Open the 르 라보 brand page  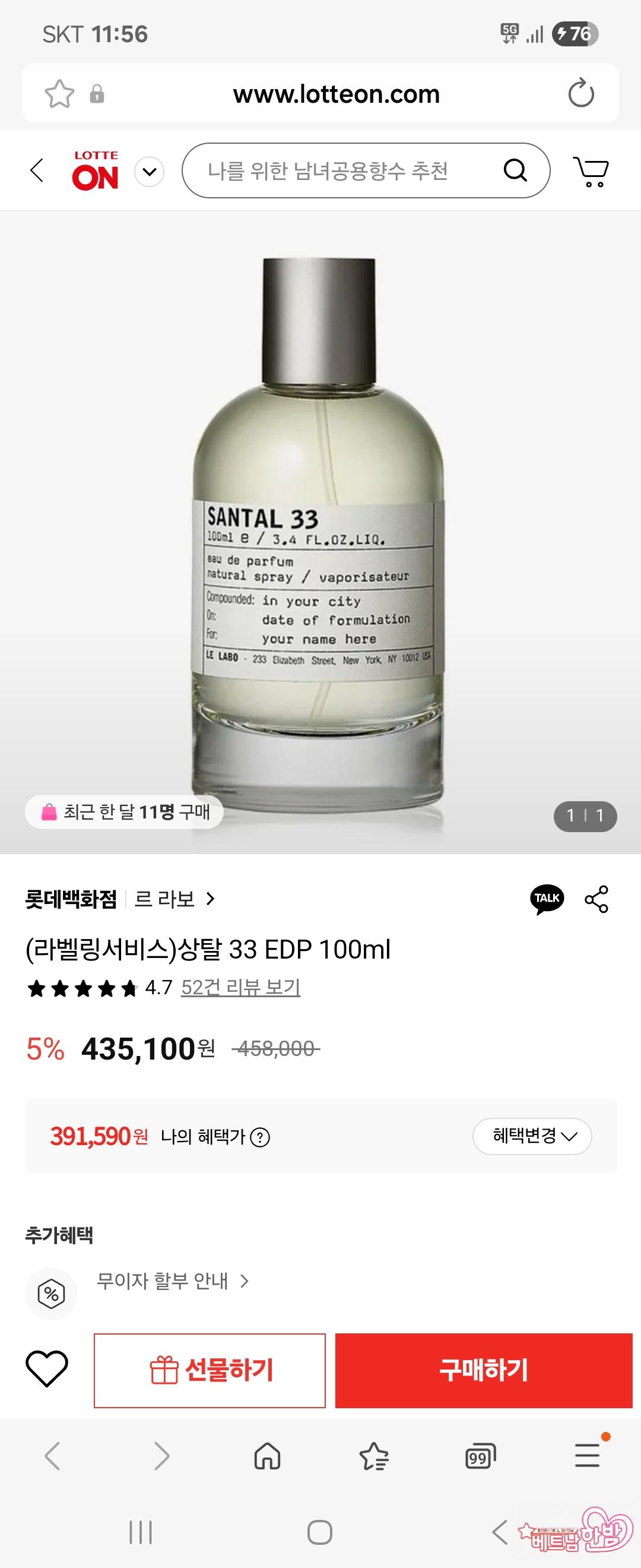[x=174, y=899]
